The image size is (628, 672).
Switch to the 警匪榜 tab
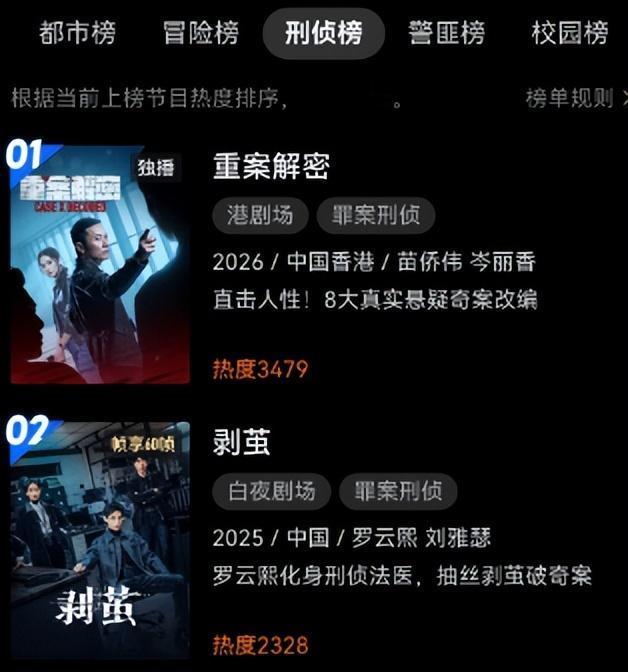coord(446,33)
